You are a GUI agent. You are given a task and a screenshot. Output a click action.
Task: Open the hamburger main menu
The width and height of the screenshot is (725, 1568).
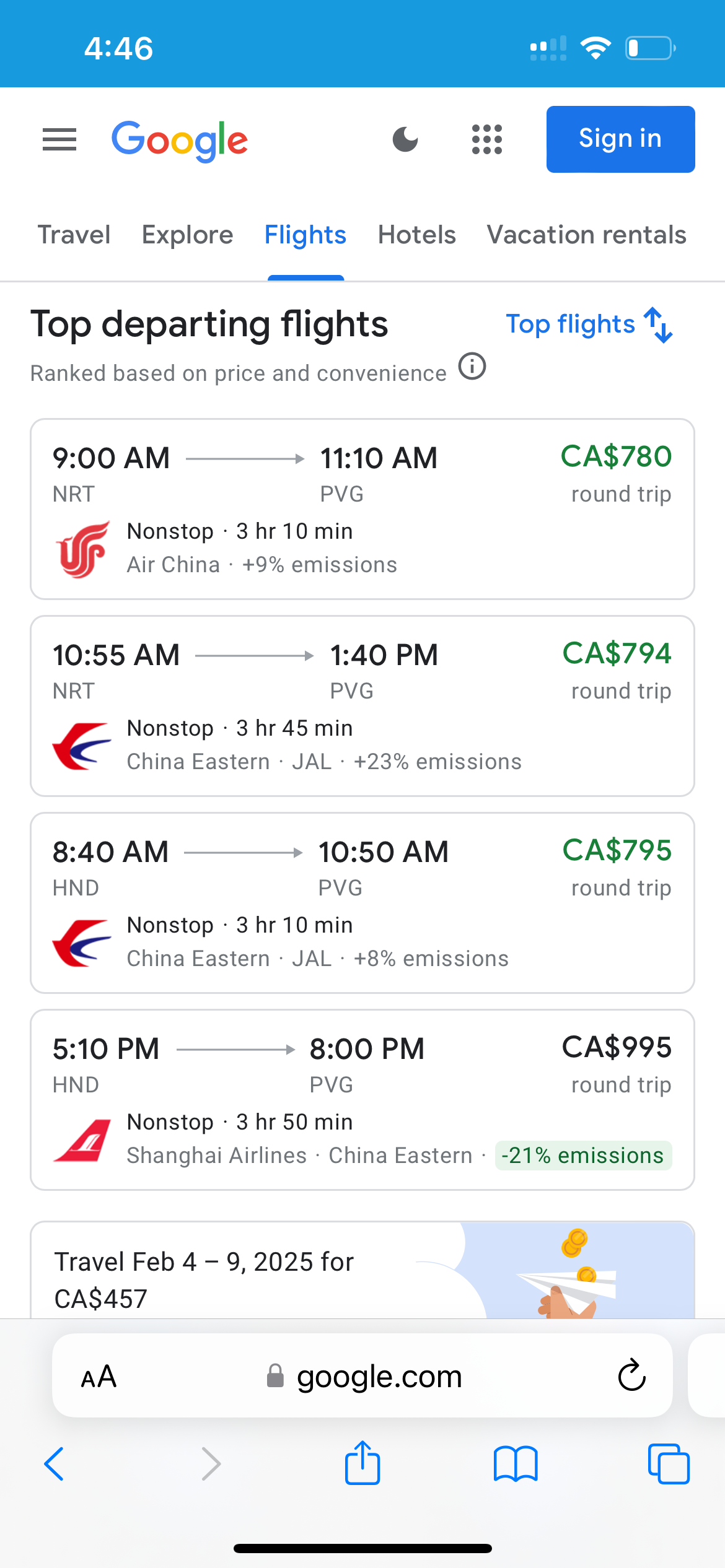click(x=59, y=139)
